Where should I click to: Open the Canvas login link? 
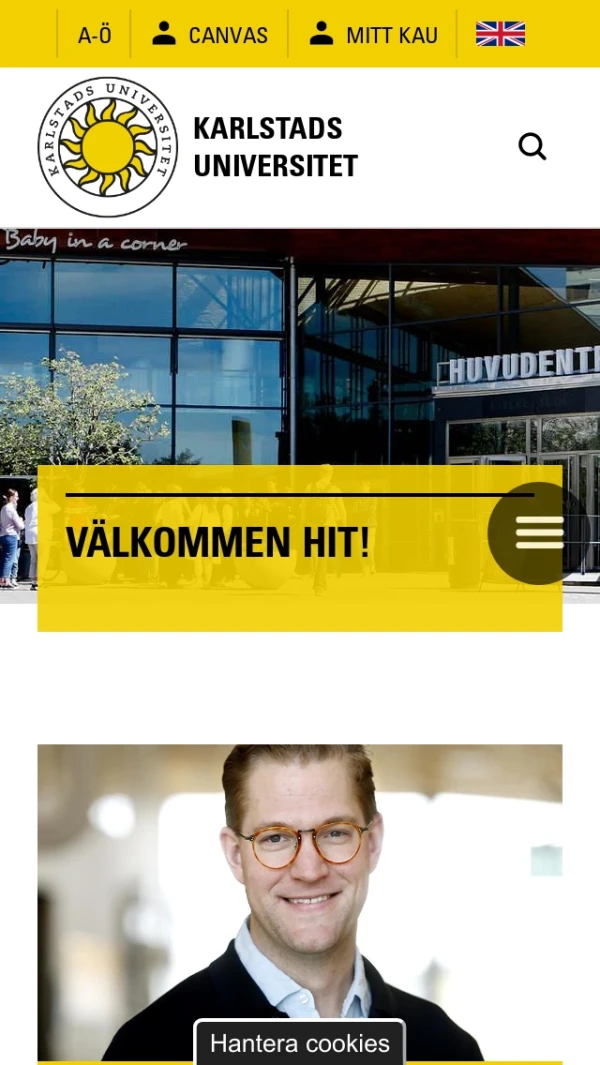pos(210,35)
